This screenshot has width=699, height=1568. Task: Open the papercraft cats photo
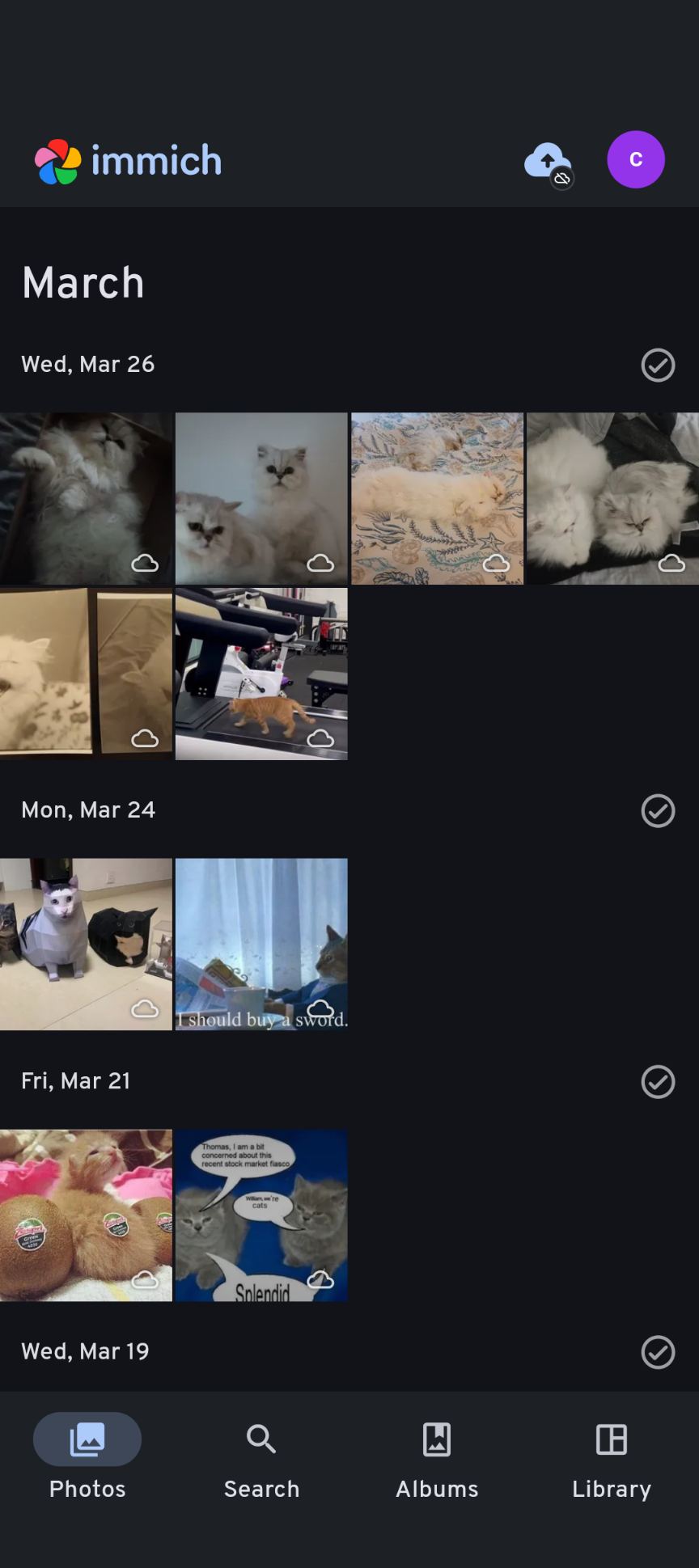tap(86, 944)
